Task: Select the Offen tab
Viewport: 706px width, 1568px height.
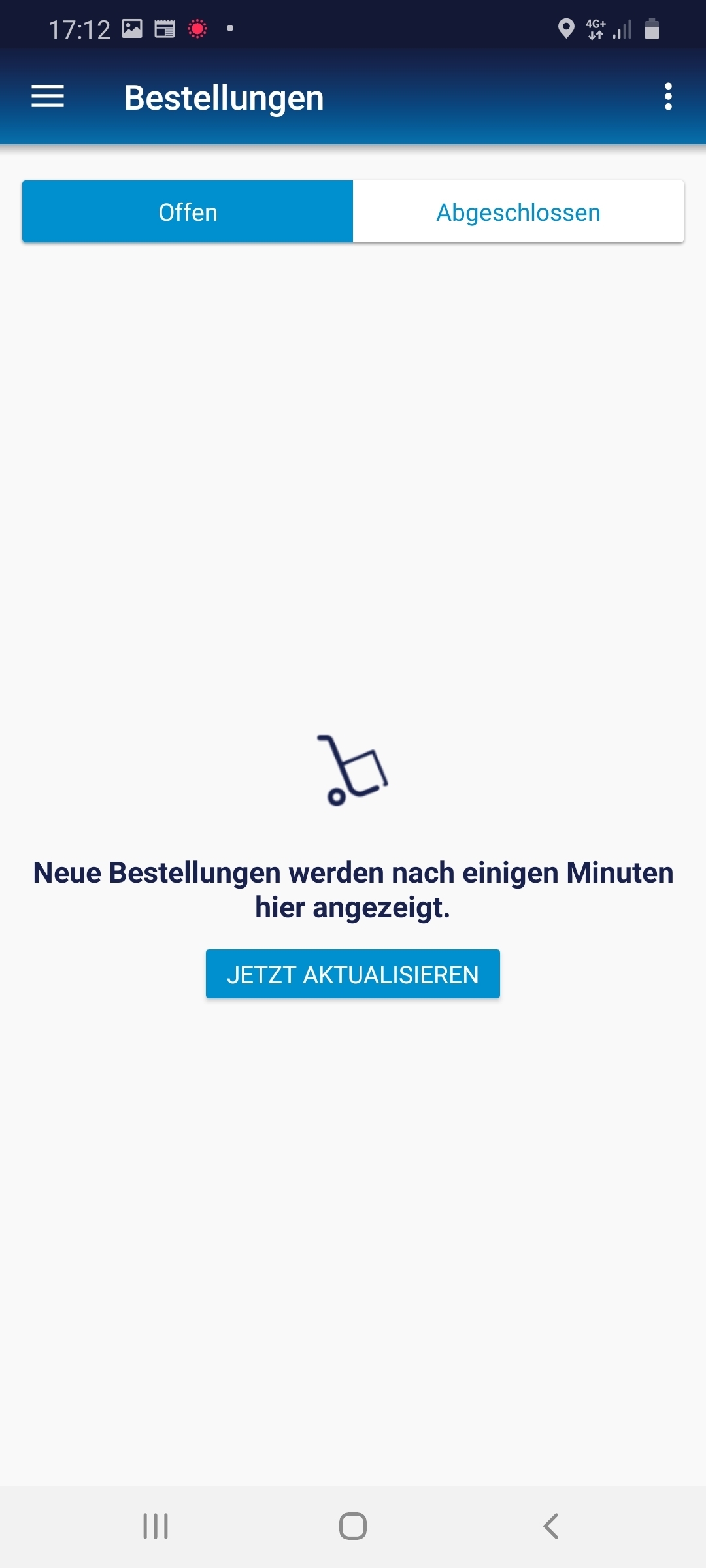Action: 188,212
